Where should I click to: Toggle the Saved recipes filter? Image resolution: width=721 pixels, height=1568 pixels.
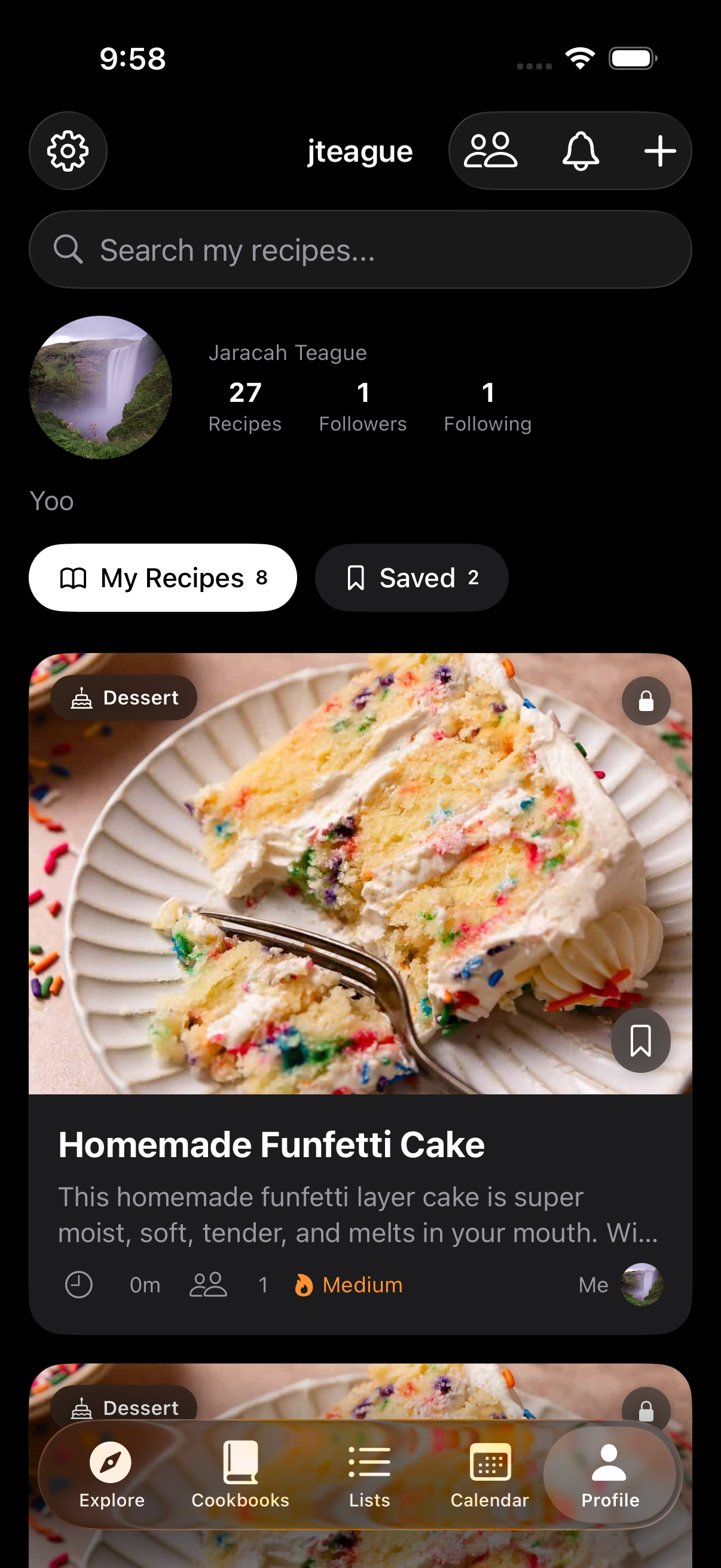[x=411, y=578]
